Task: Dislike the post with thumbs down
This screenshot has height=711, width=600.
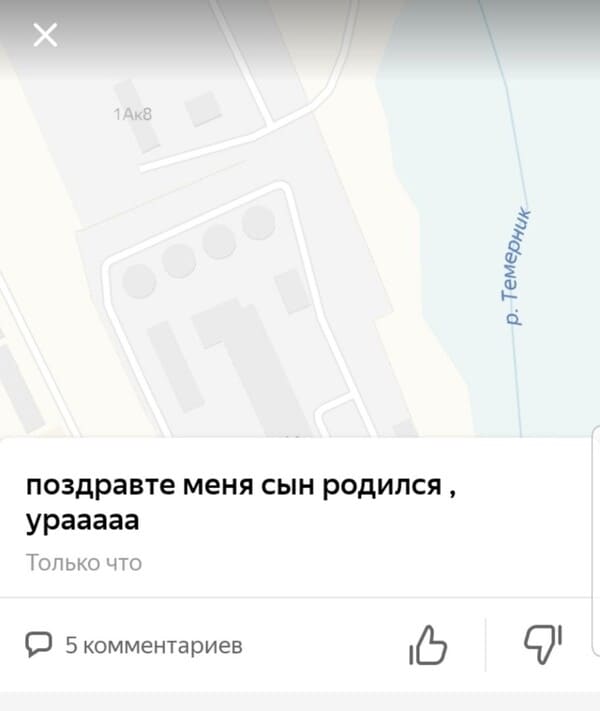Action: click(x=543, y=643)
